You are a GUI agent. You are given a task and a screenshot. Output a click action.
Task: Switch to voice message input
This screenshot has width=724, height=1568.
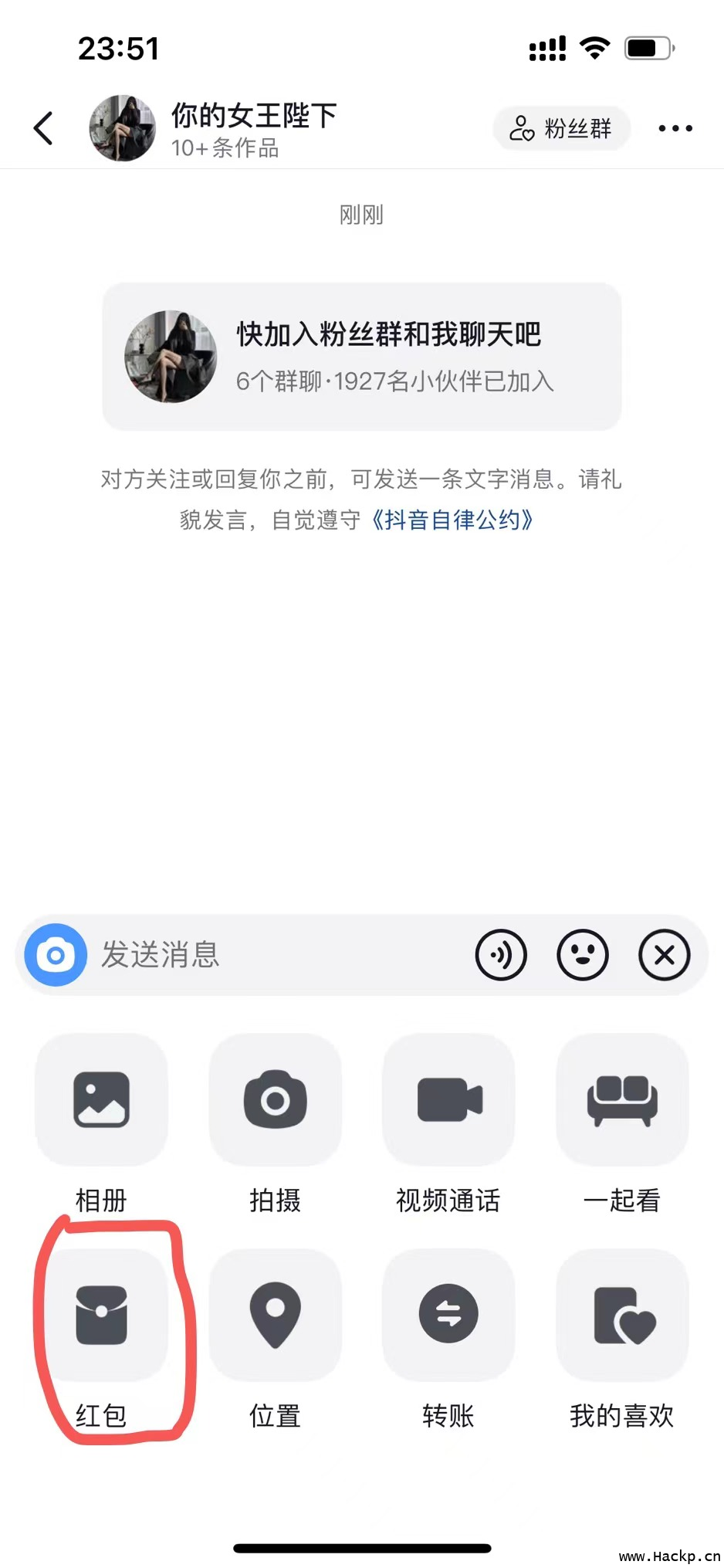tap(501, 955)
